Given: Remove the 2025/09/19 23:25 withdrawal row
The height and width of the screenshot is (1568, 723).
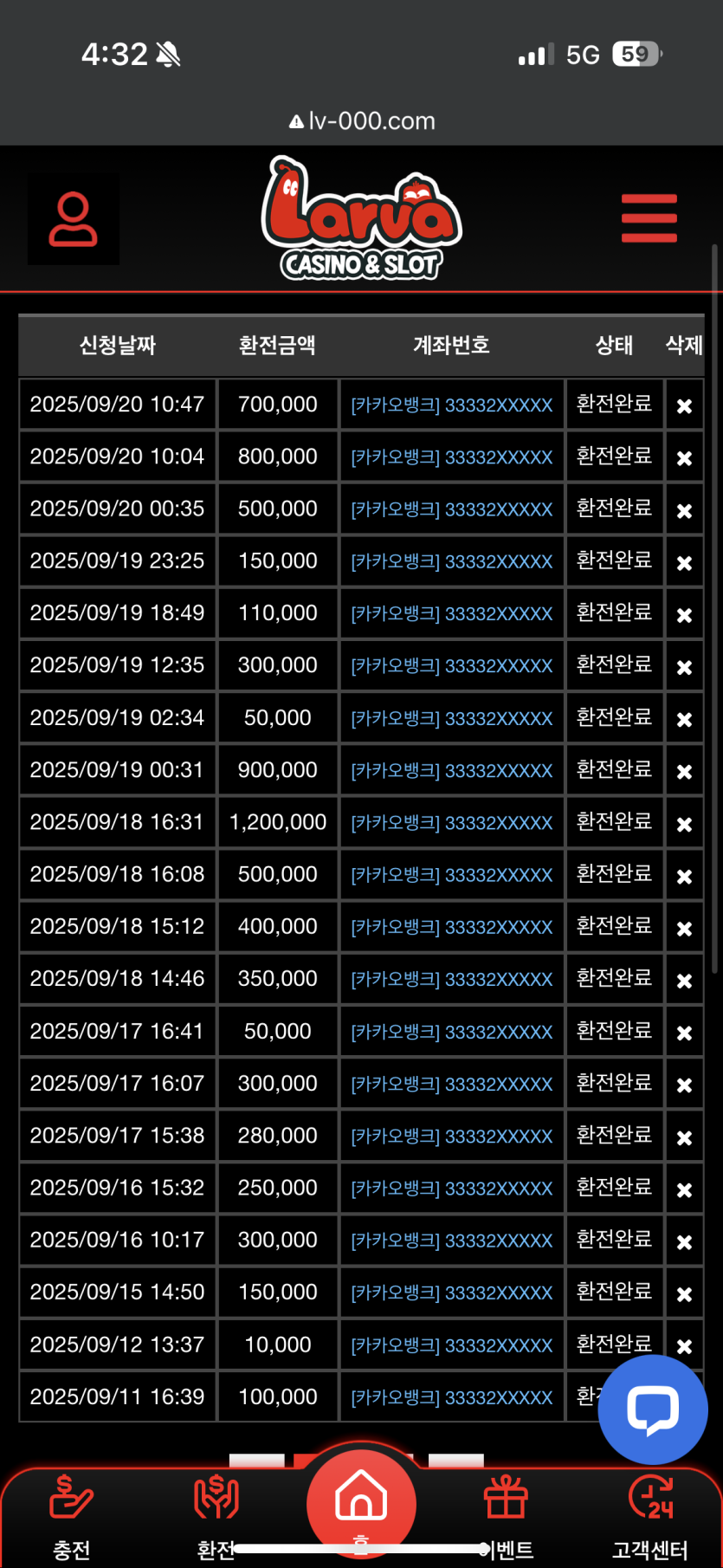Looking at the screenshot, I should (684, 562).
